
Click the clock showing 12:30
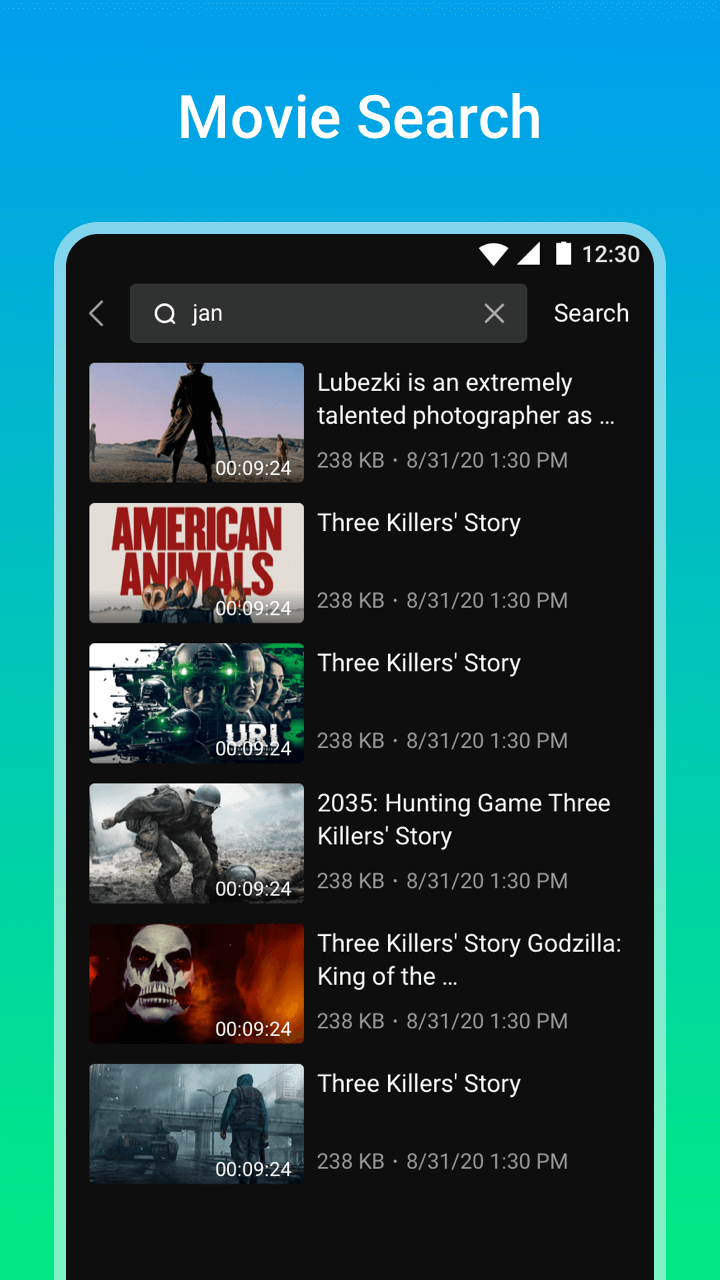coord(608,254)
